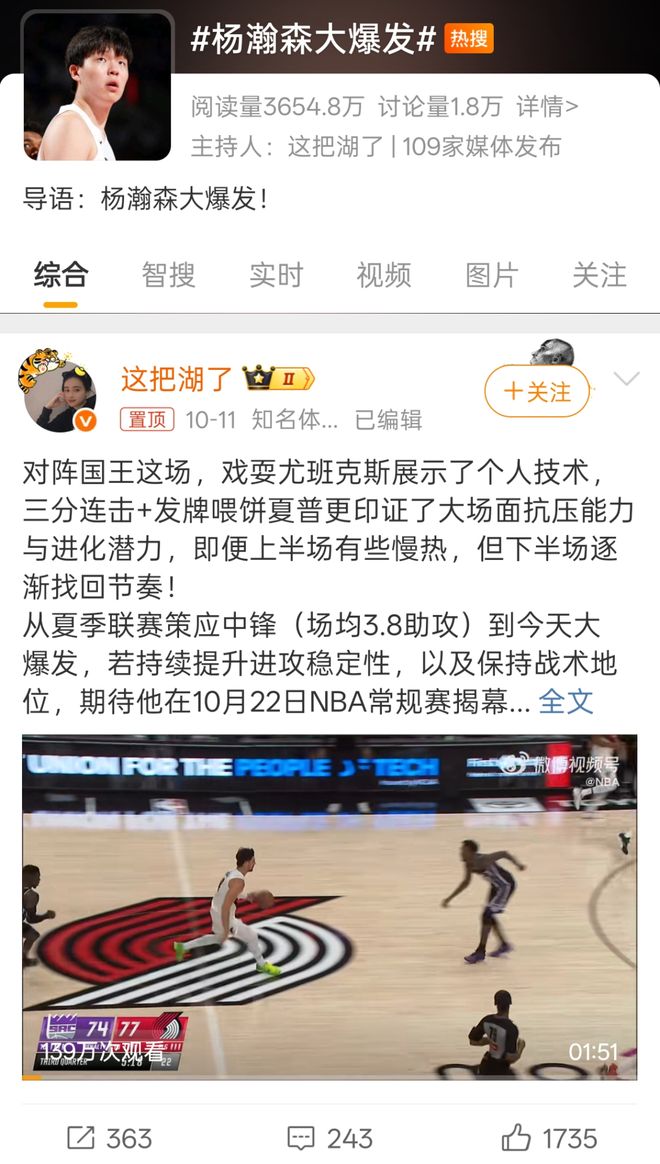Repost this post with 363 shares

pyautogui.click(x=110, y=1137)
